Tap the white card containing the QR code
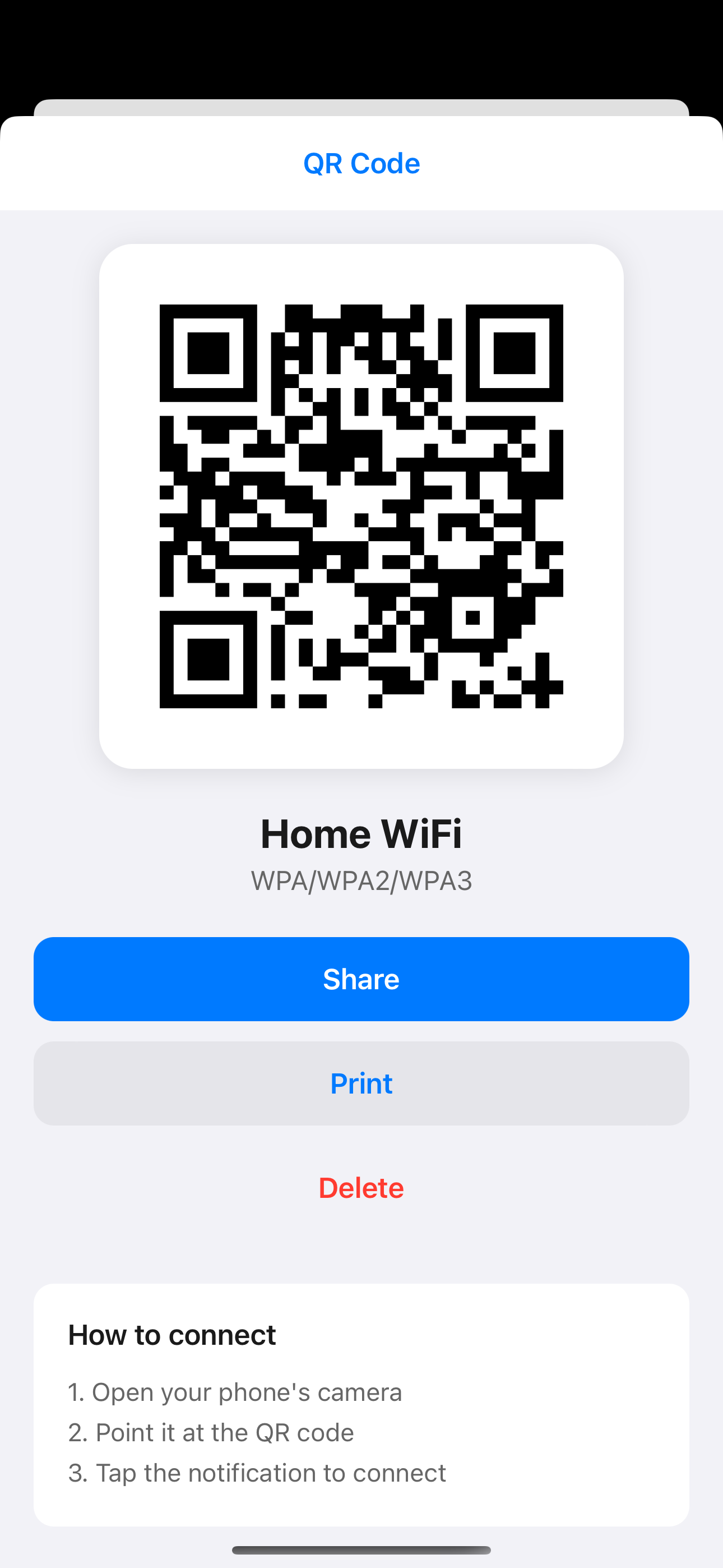723x1568 pixels. [x=361, y=505]
